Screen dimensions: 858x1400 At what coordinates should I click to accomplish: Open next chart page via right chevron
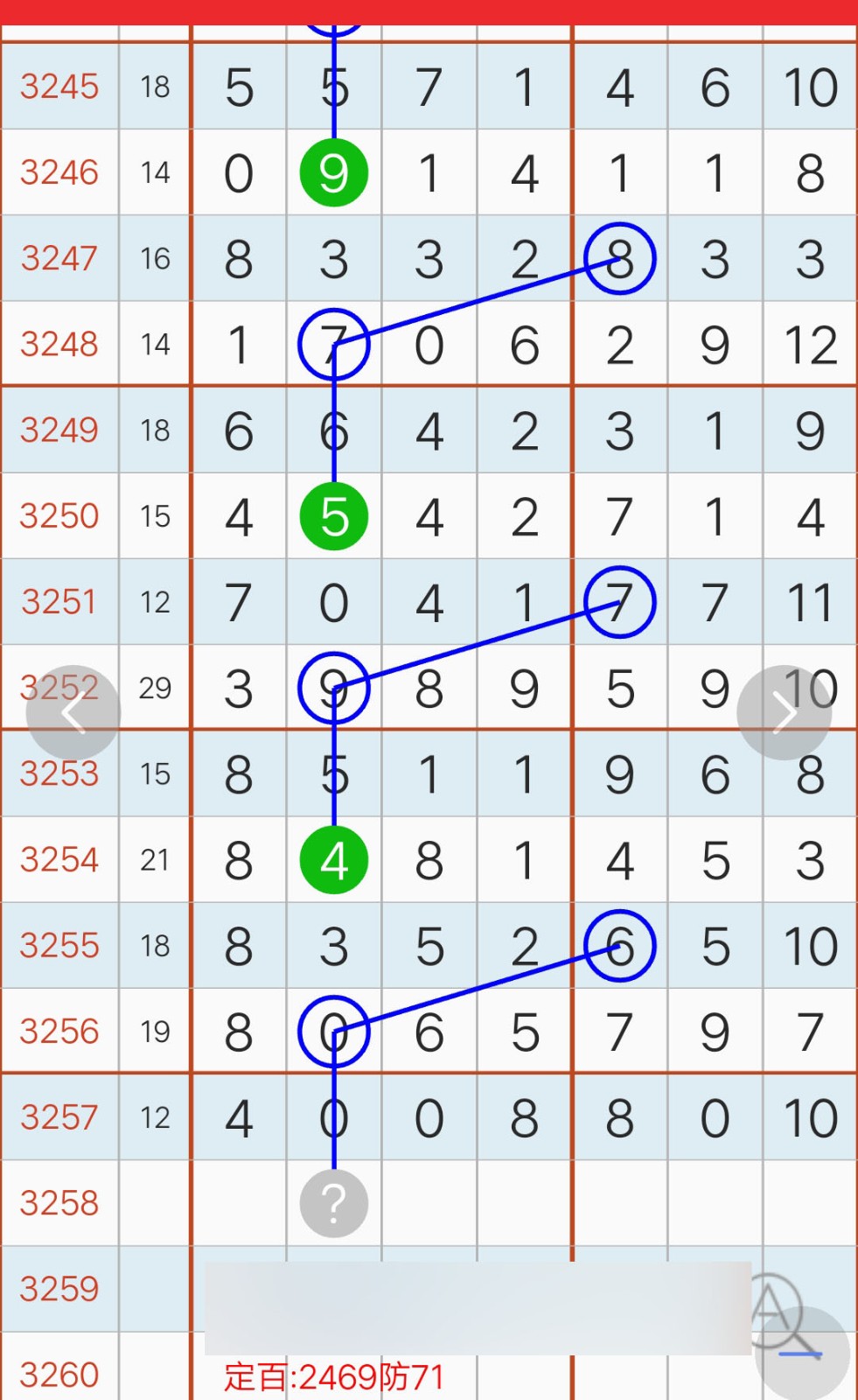(x=785, y=710)
